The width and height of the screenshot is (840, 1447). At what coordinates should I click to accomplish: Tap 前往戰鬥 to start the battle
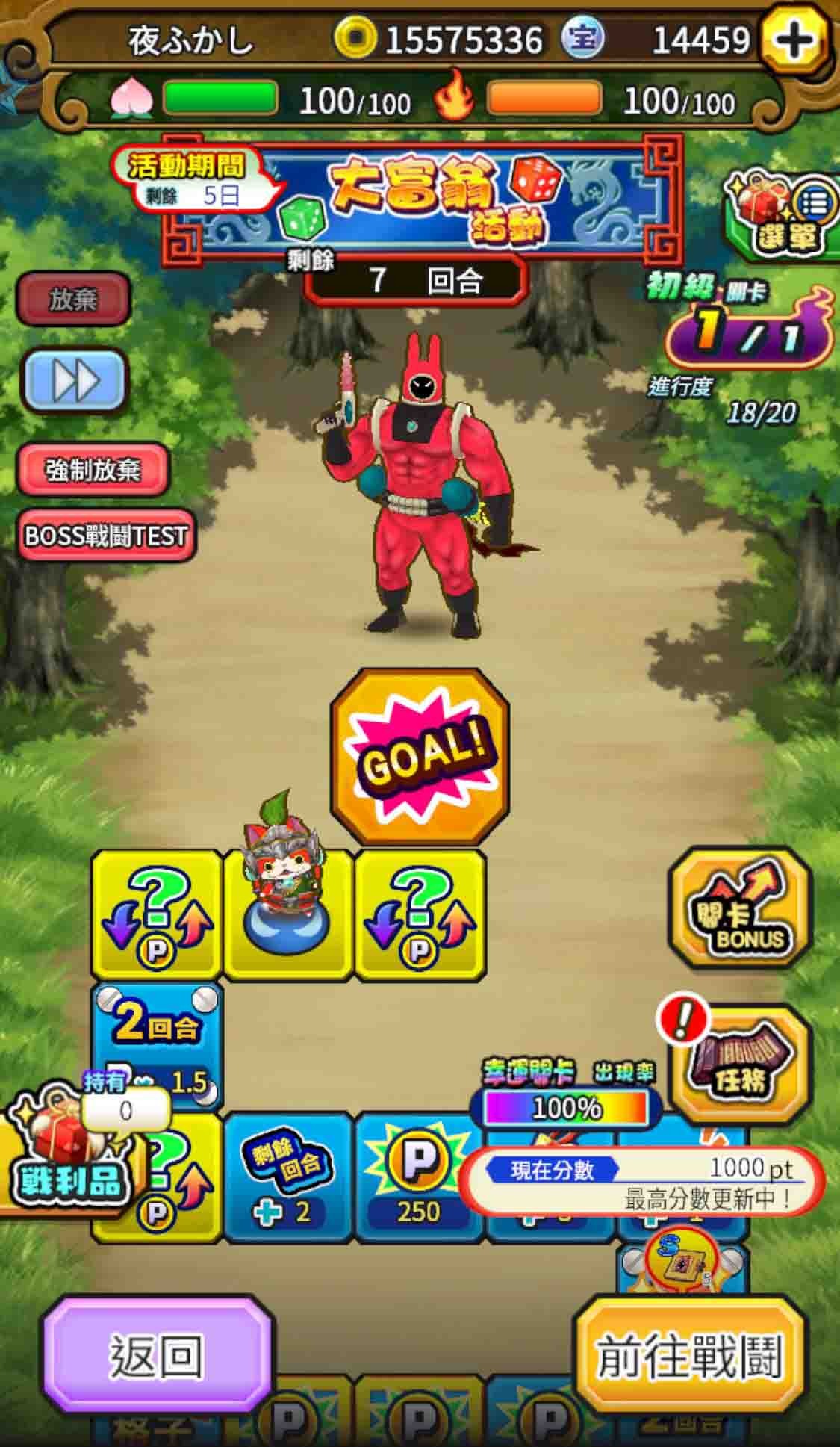[x=689, y=1355]
